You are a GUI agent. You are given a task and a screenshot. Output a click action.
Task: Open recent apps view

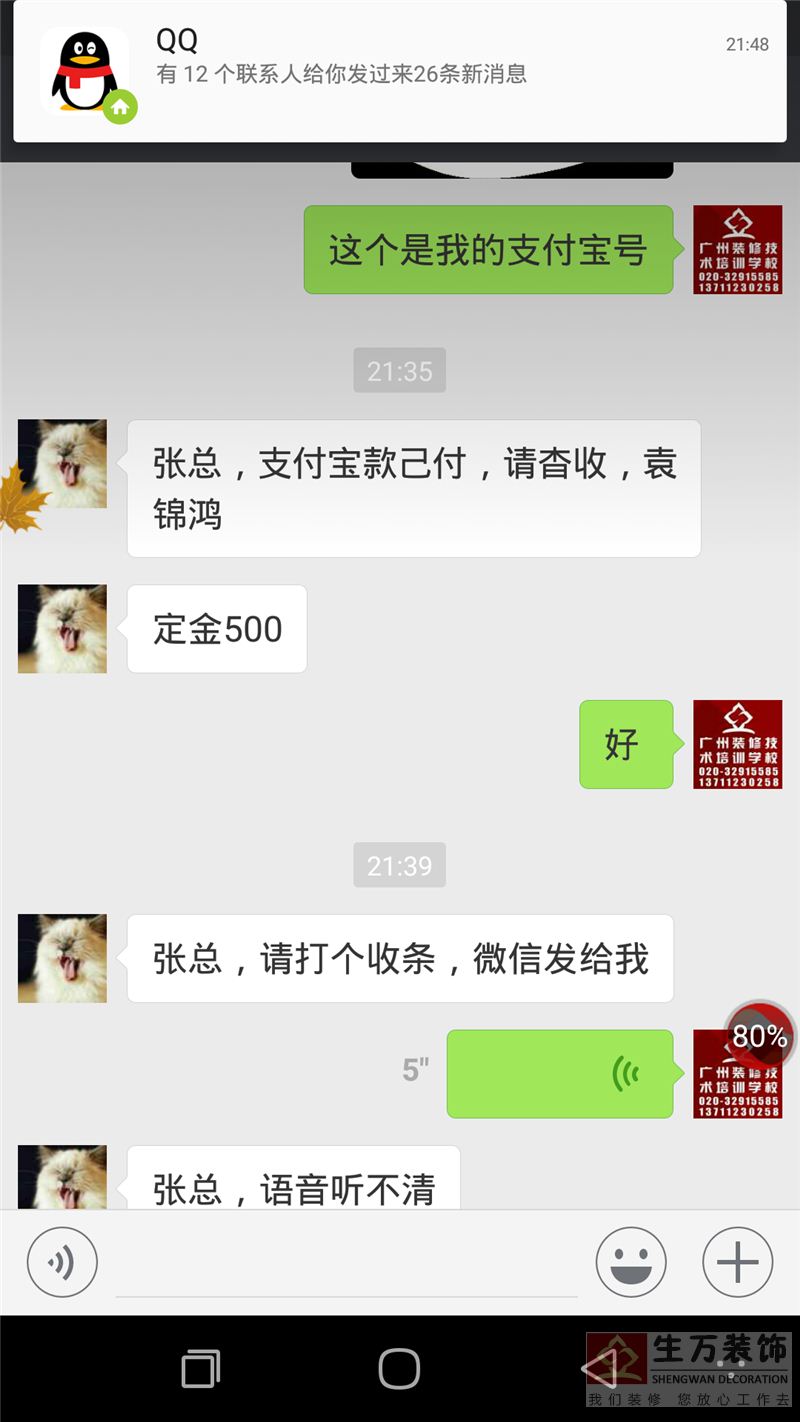coord(200,1368)
